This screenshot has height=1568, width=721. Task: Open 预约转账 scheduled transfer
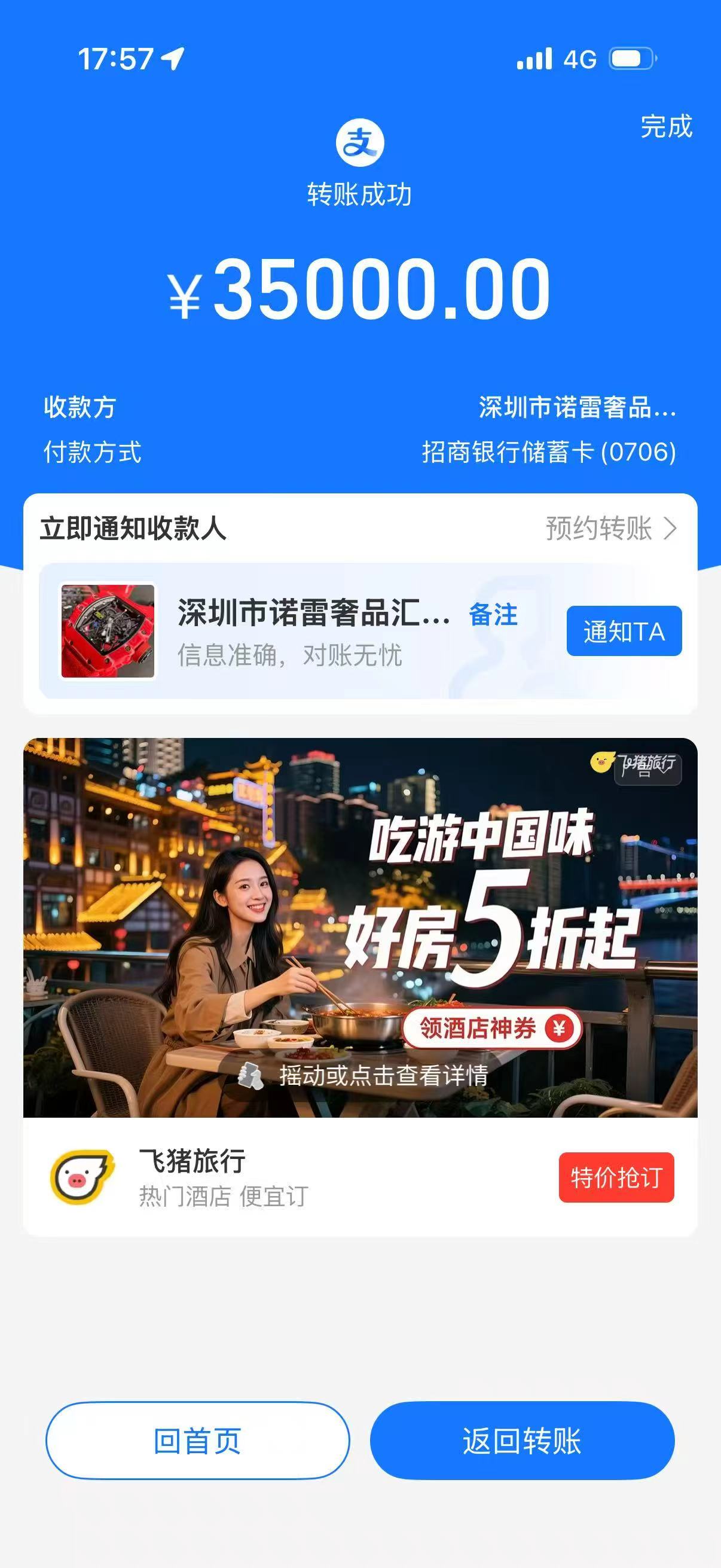click(x=610, y=529)
